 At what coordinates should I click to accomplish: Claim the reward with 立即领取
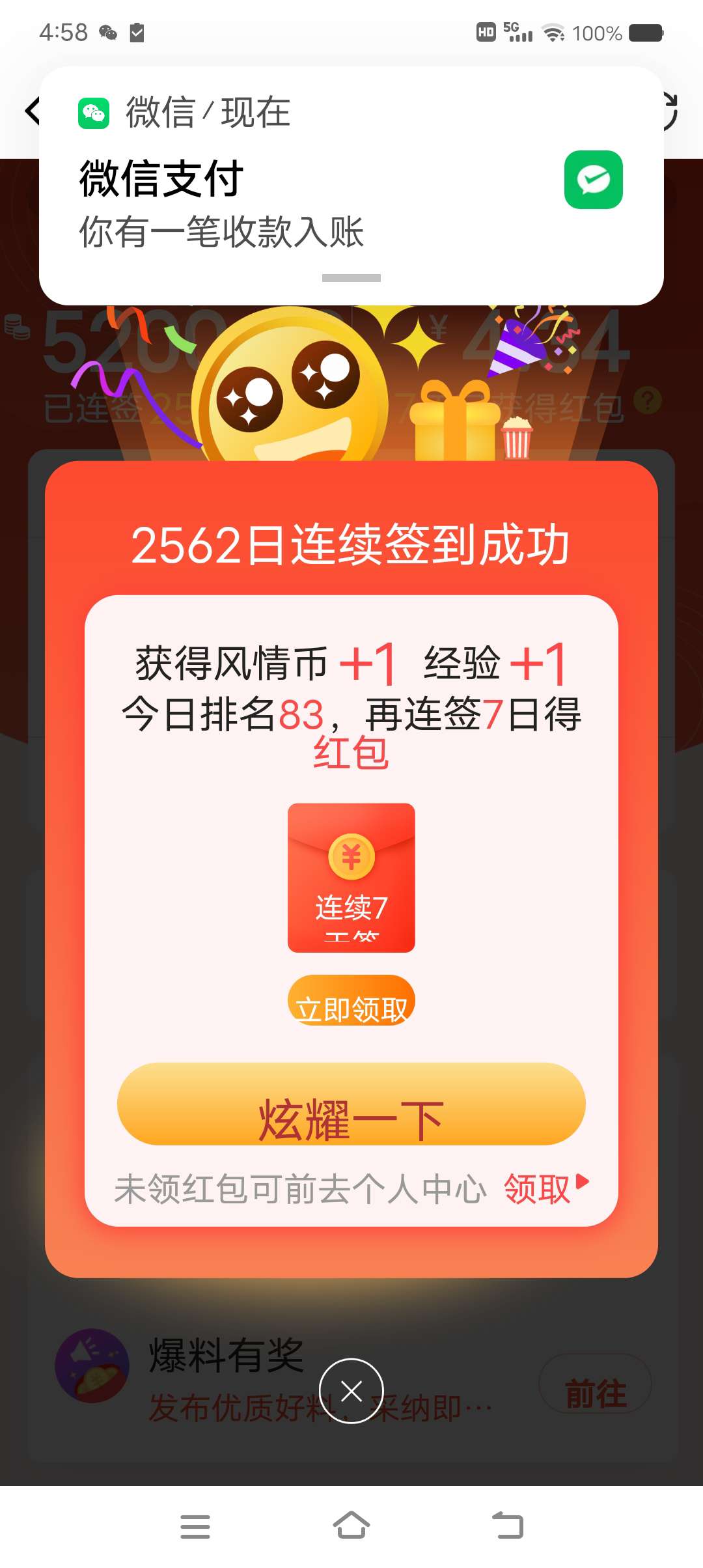(x=351, y=1001)
